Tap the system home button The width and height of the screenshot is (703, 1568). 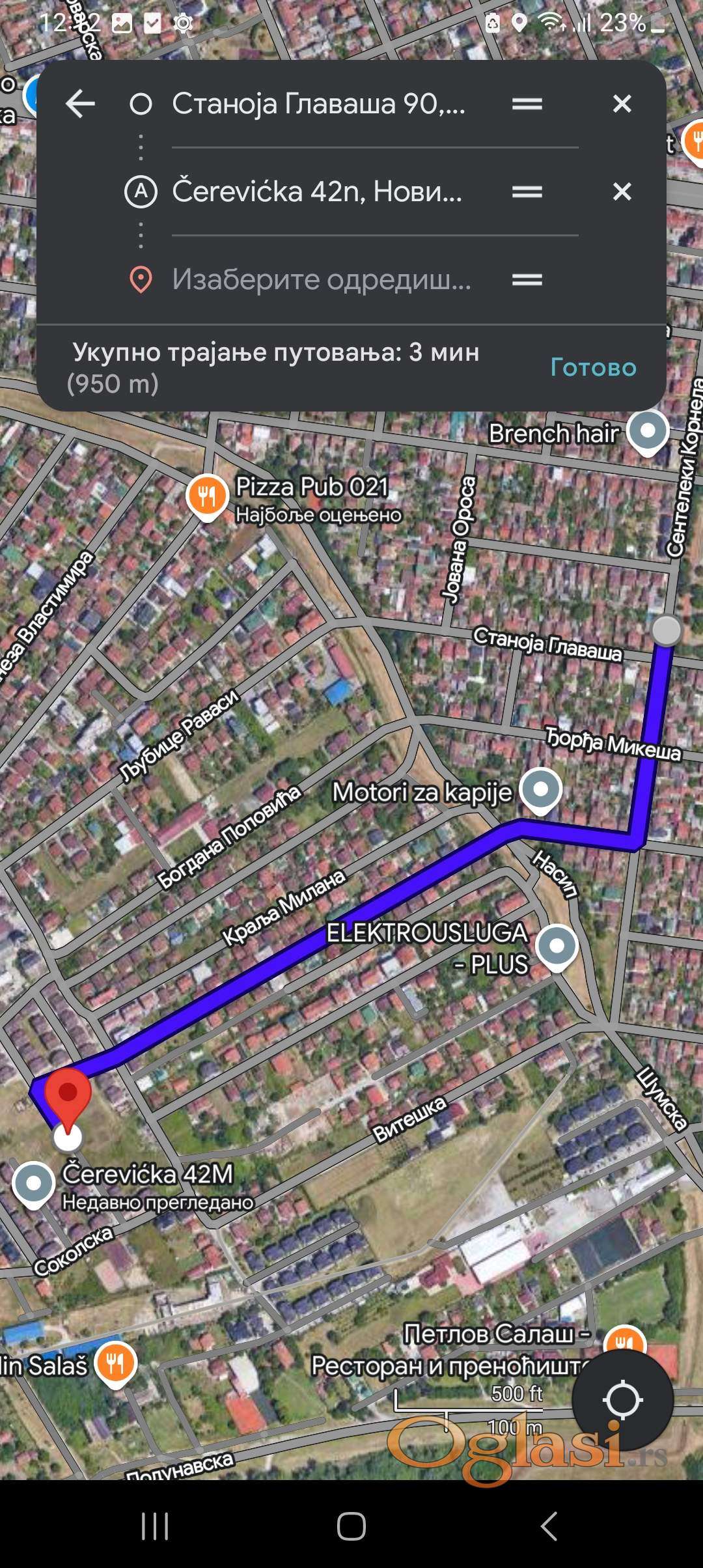(x=351, y=1526)
